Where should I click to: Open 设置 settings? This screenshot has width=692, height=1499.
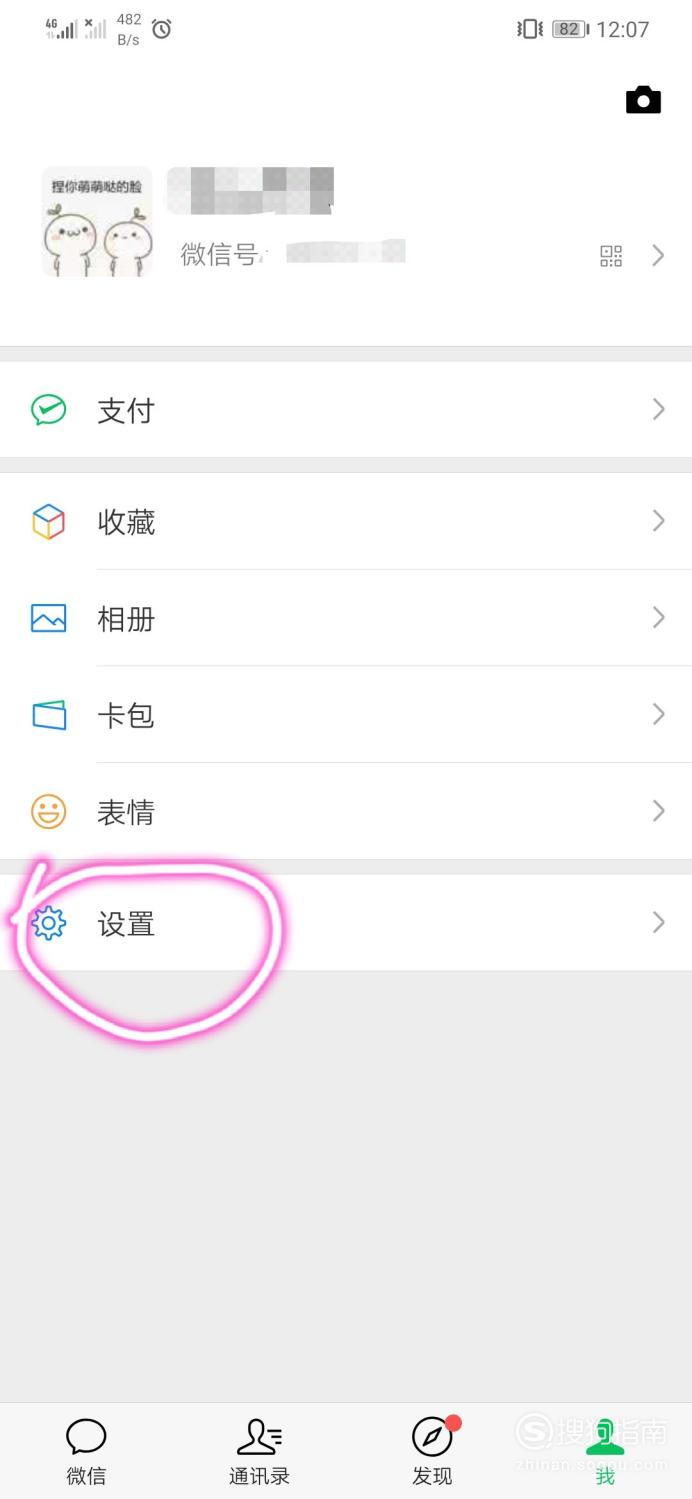[346, 923]
